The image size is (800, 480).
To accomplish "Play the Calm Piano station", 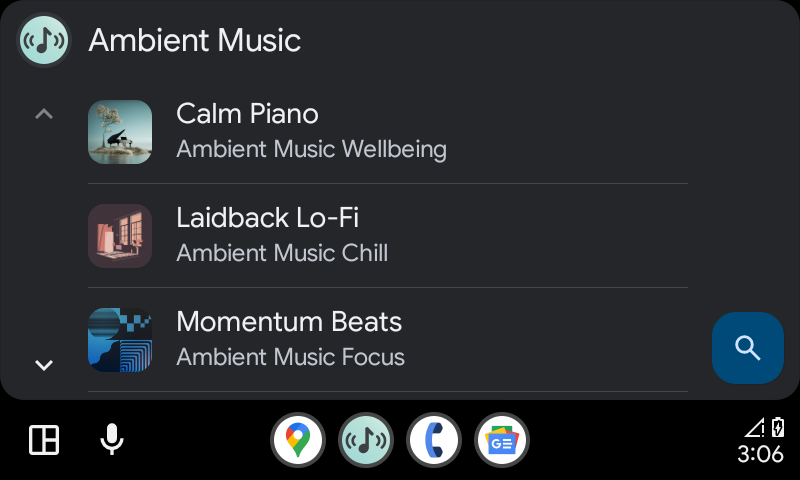I will click(x=388, y=132).
